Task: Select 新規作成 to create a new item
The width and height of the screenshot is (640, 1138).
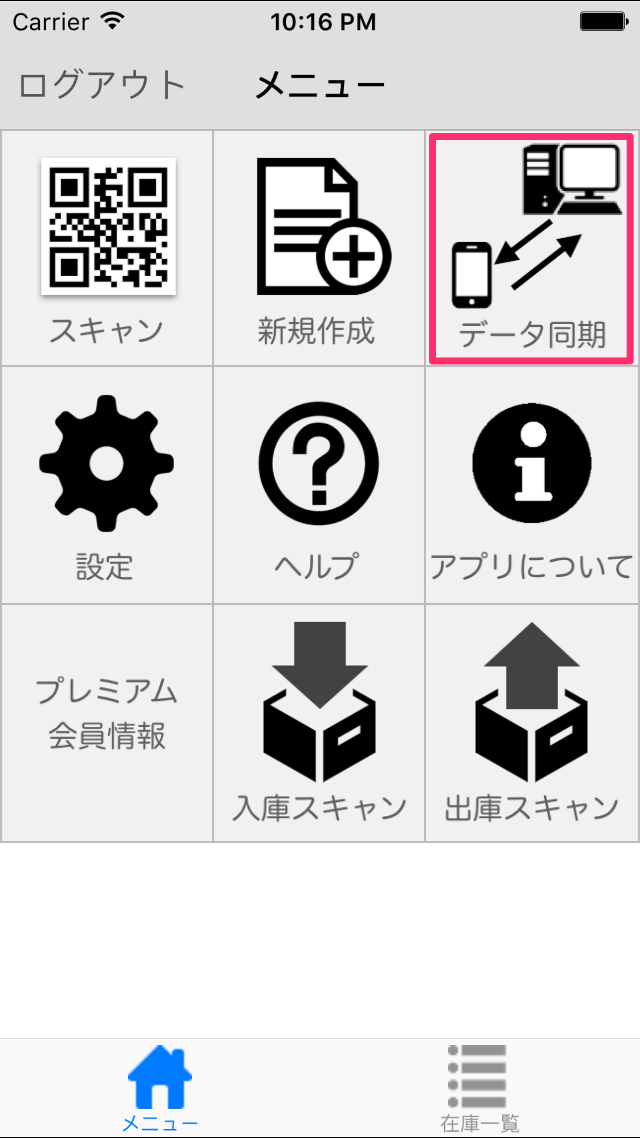Action: pos(319,248)
